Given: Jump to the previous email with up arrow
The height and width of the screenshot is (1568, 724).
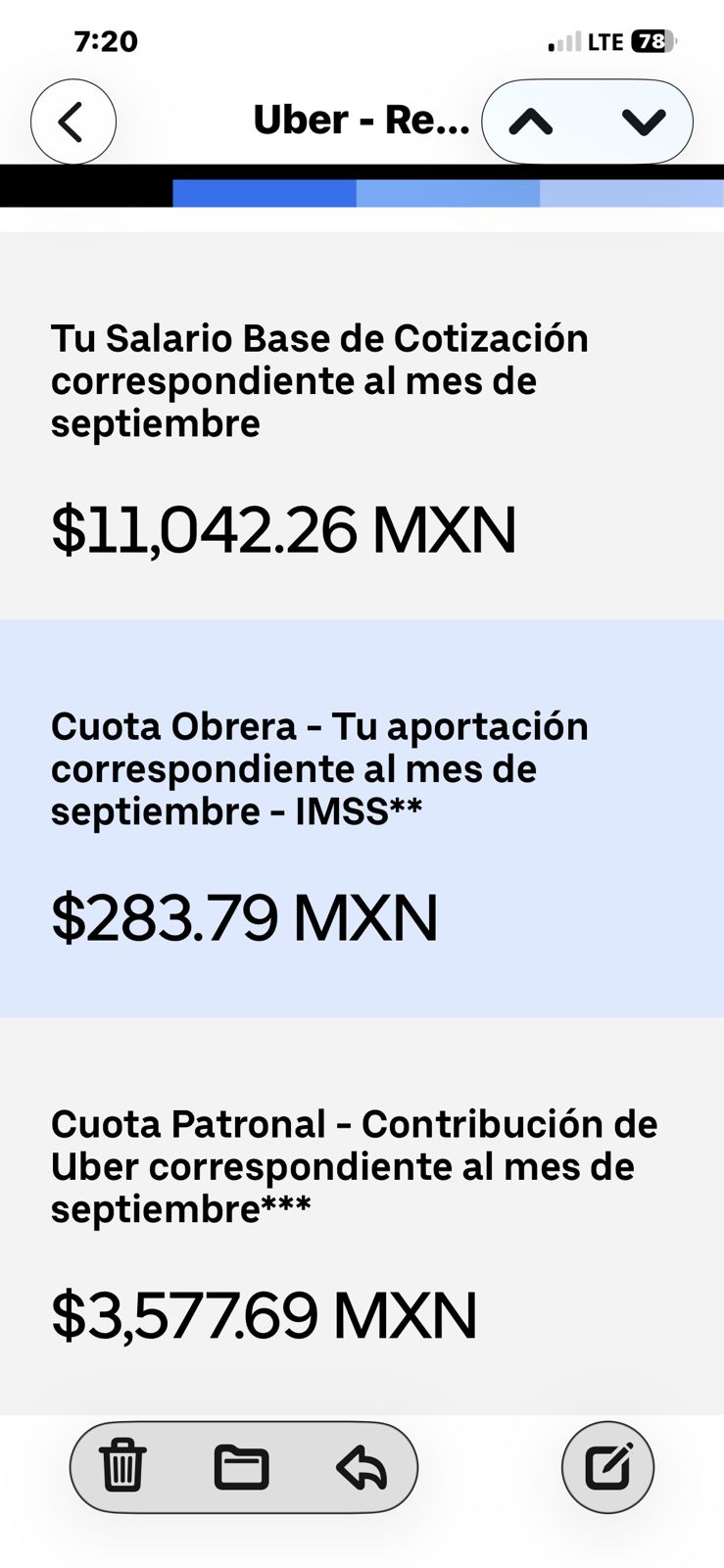Looking at the screenshot, I should [x=532, y=122].
